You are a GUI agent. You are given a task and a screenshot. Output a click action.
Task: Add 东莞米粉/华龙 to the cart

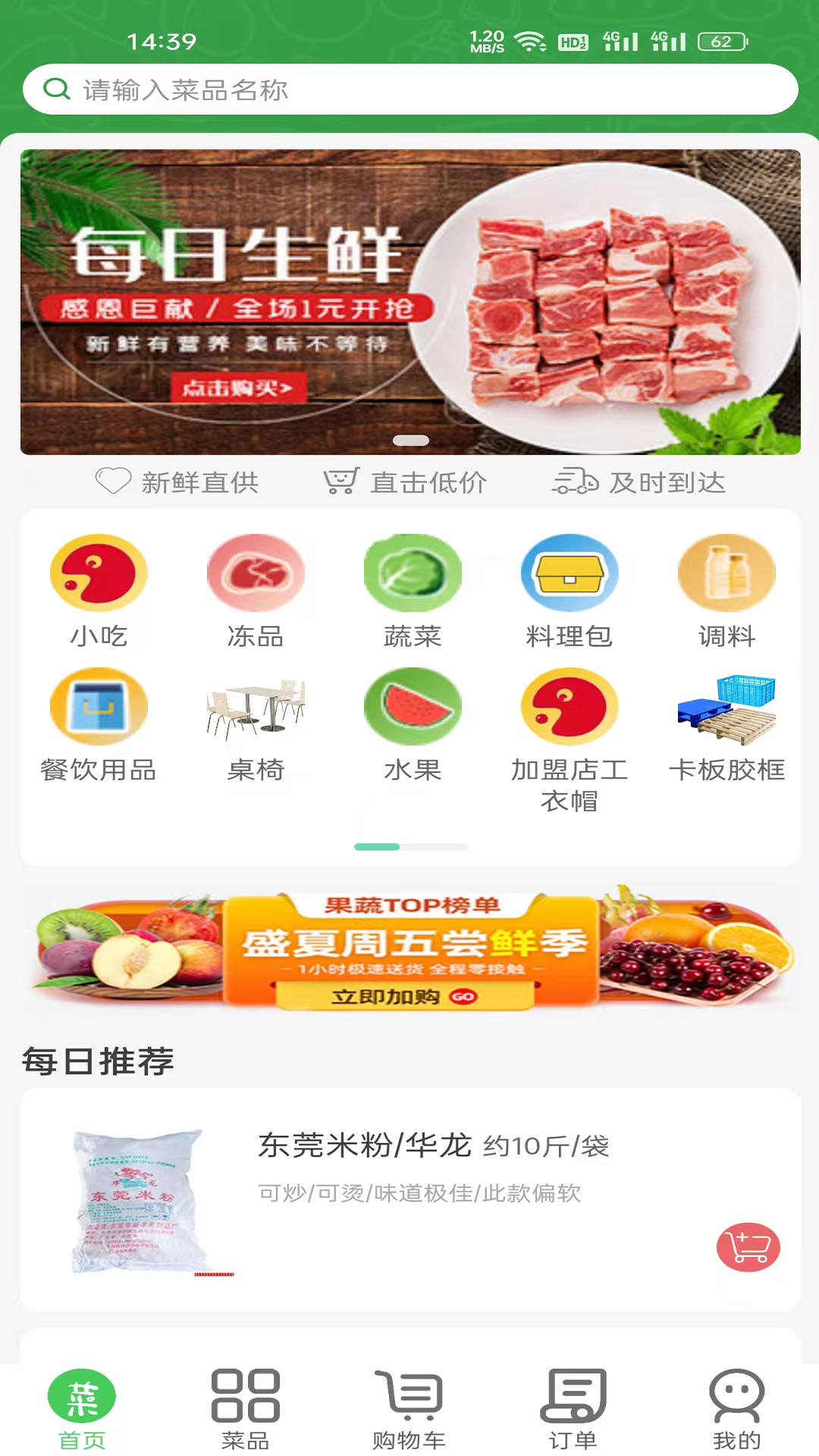[x=748, y=1247]
